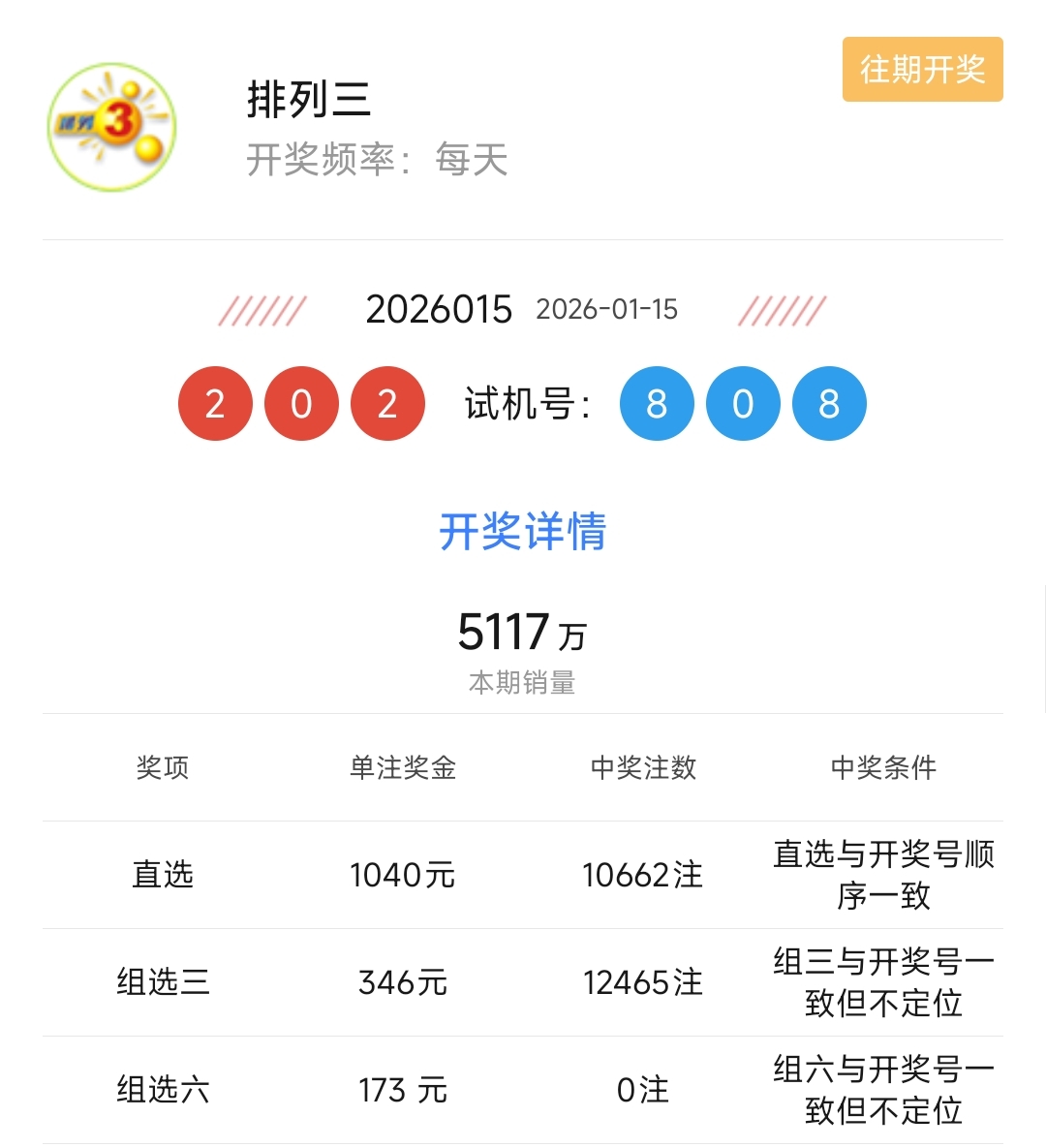Click the 组选三 prize category label

point(163,981)
